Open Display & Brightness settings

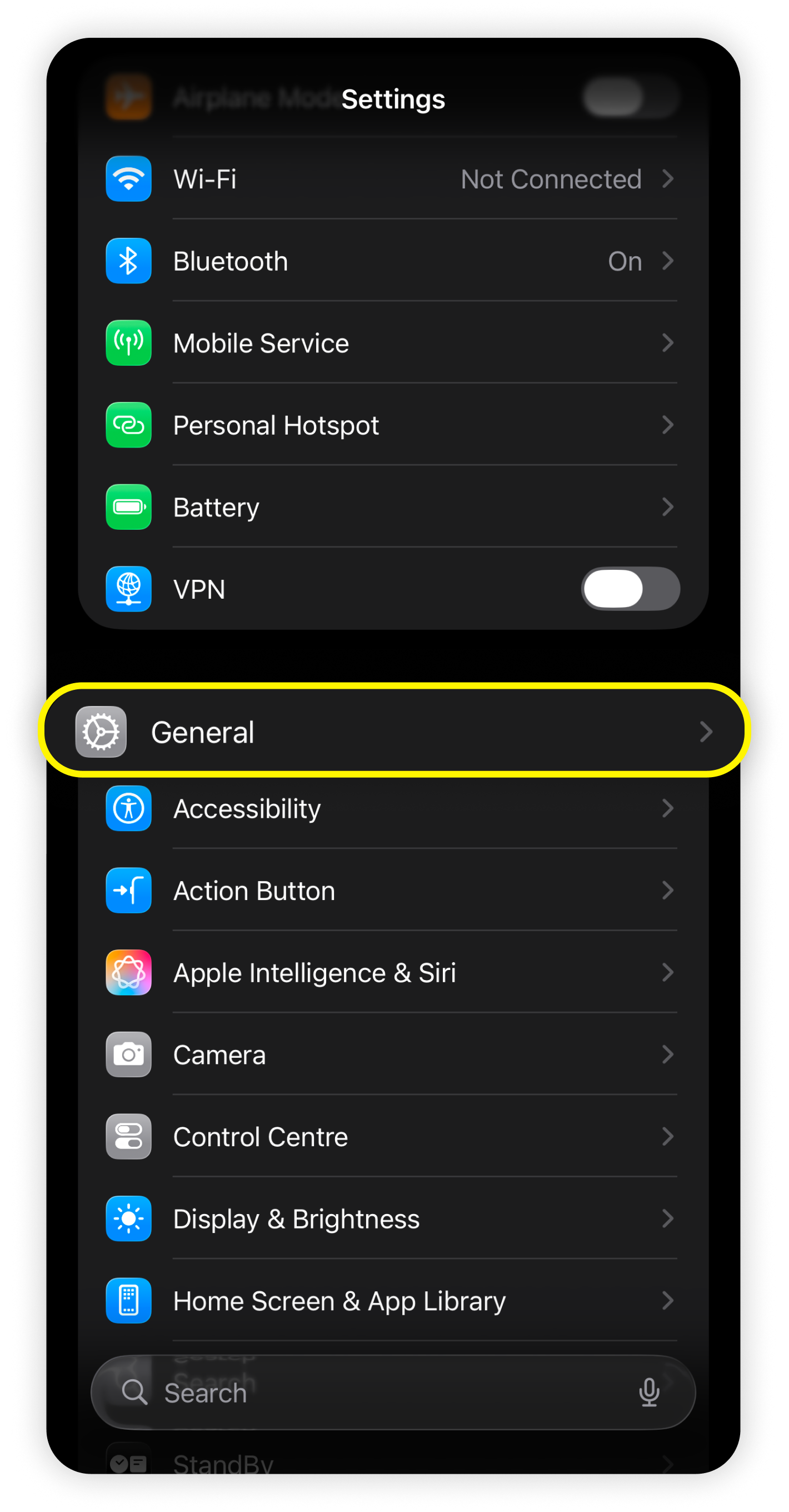pos(393,1220)
